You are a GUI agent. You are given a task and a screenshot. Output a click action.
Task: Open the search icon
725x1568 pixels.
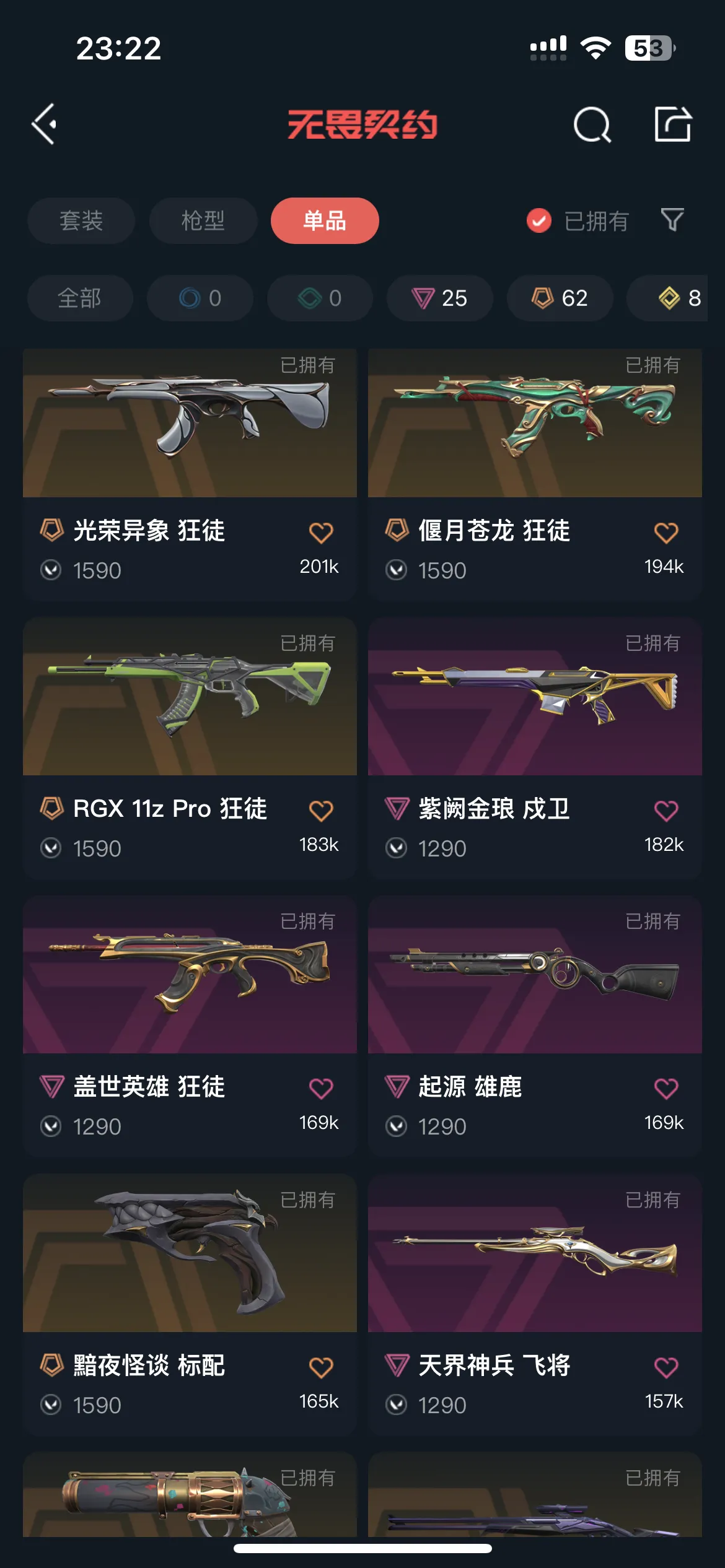[x=592, y=124]
